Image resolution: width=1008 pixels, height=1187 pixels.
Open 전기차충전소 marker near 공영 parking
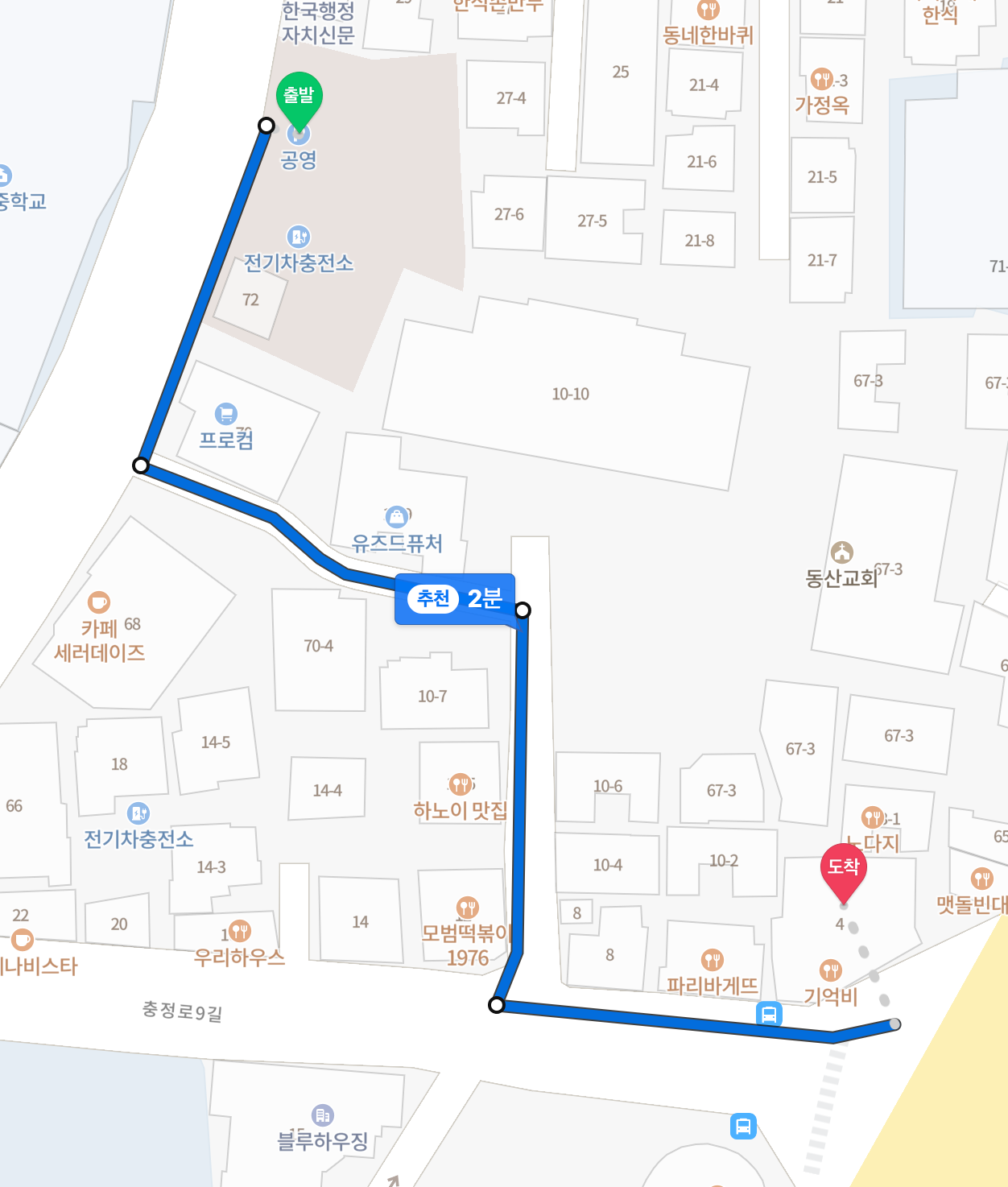click(x=298, y=237)
